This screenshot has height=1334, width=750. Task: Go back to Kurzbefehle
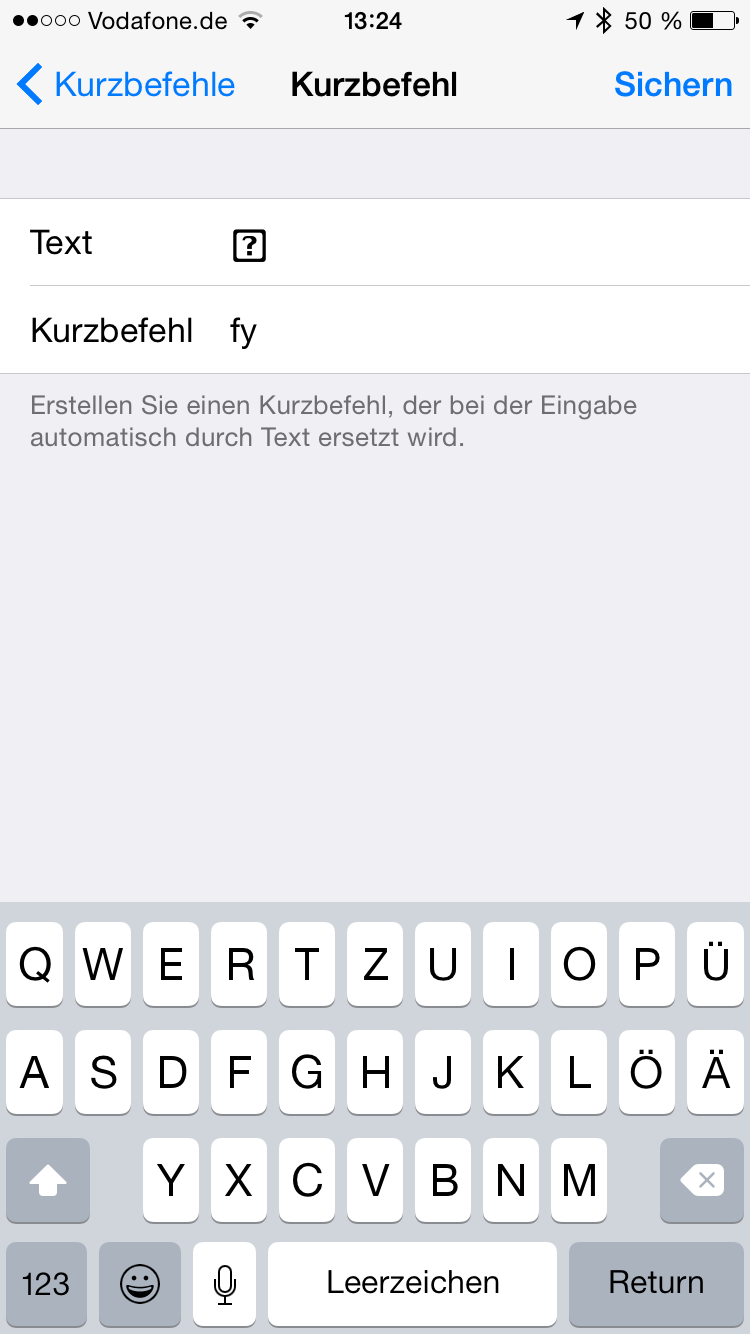[x=126, y=85]
